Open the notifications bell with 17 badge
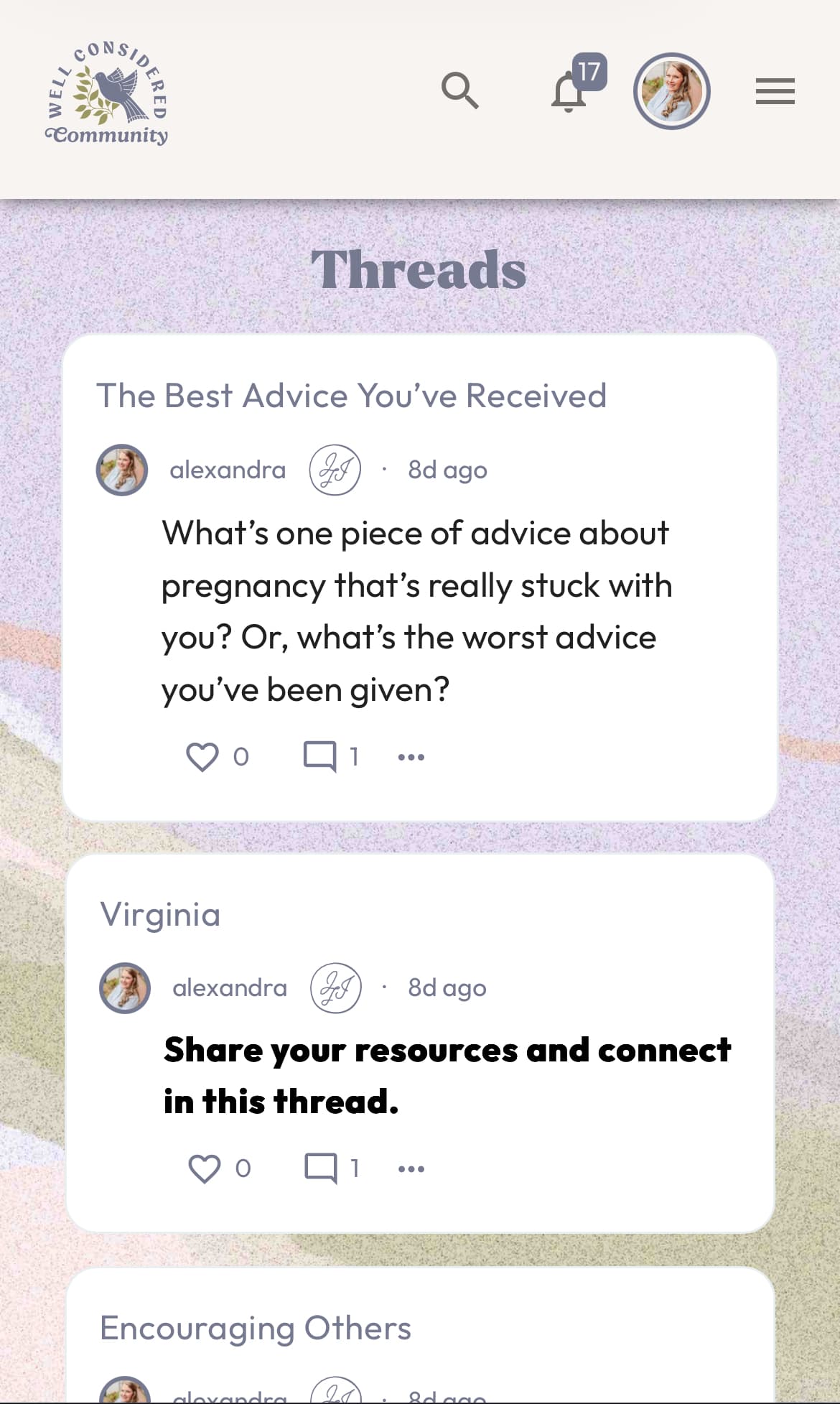840x1404 pixels. pos(569,92)
